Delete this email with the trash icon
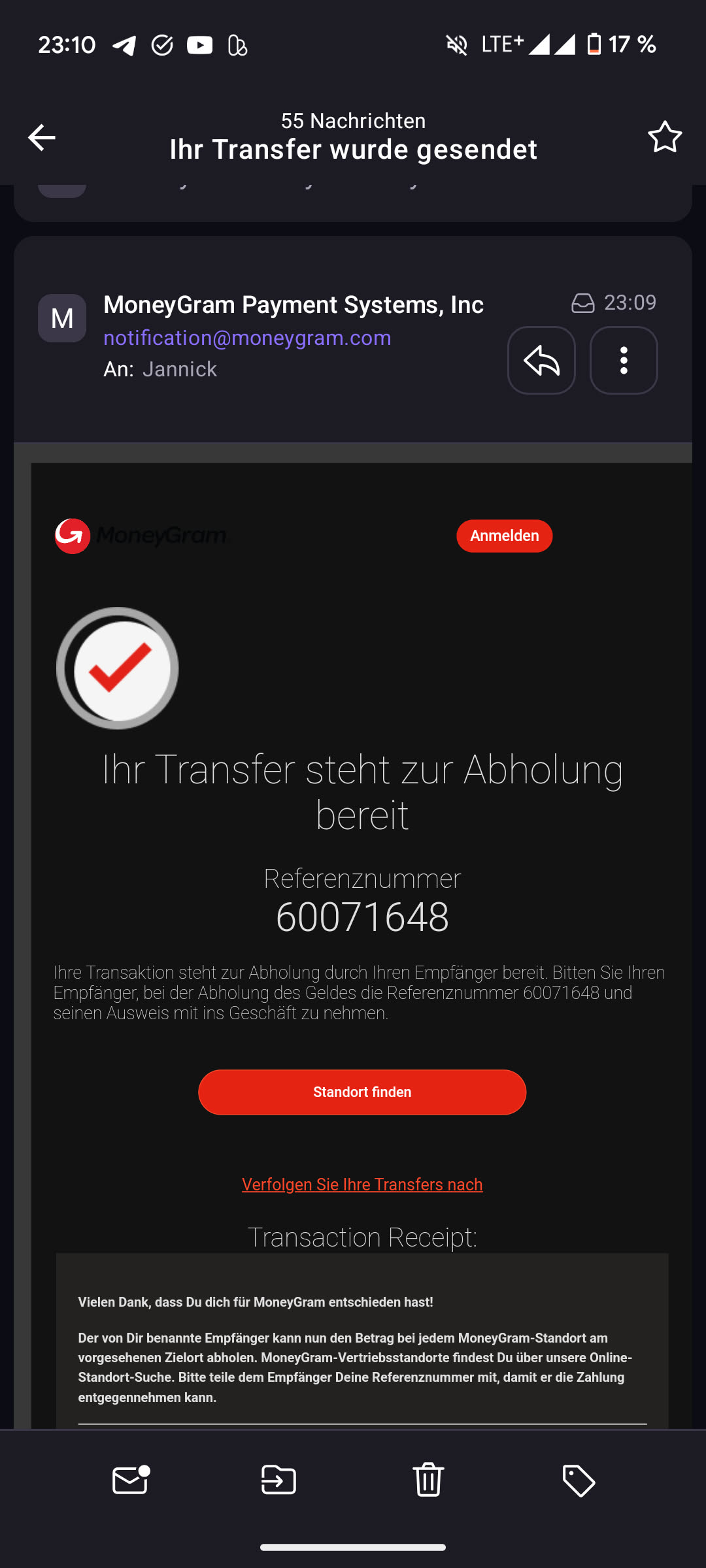 [x=428, y=1480]
